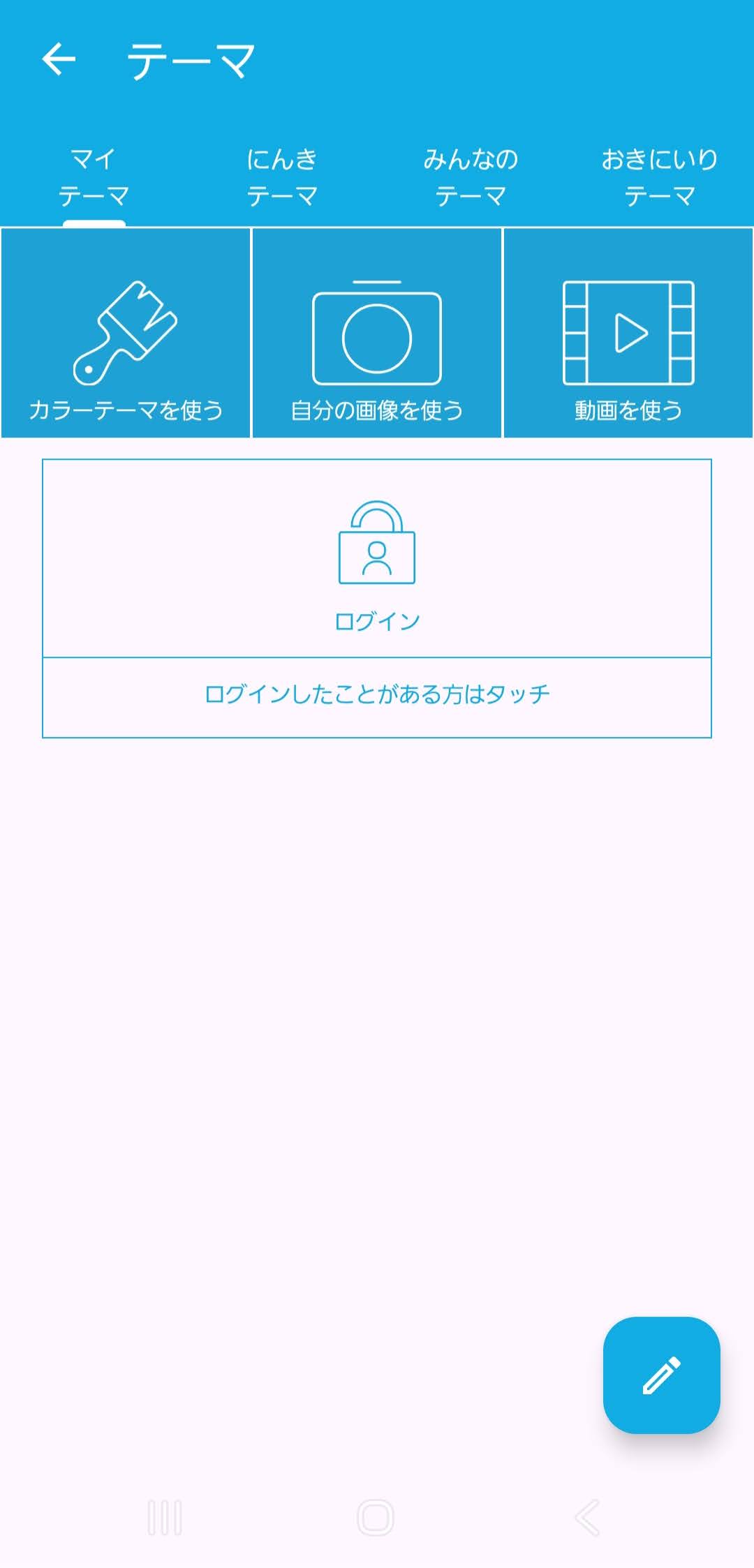Select 自分の画像を使う option
This screenshot has width=754, height=1568.
pyautogui.click(x=377, y=334)
